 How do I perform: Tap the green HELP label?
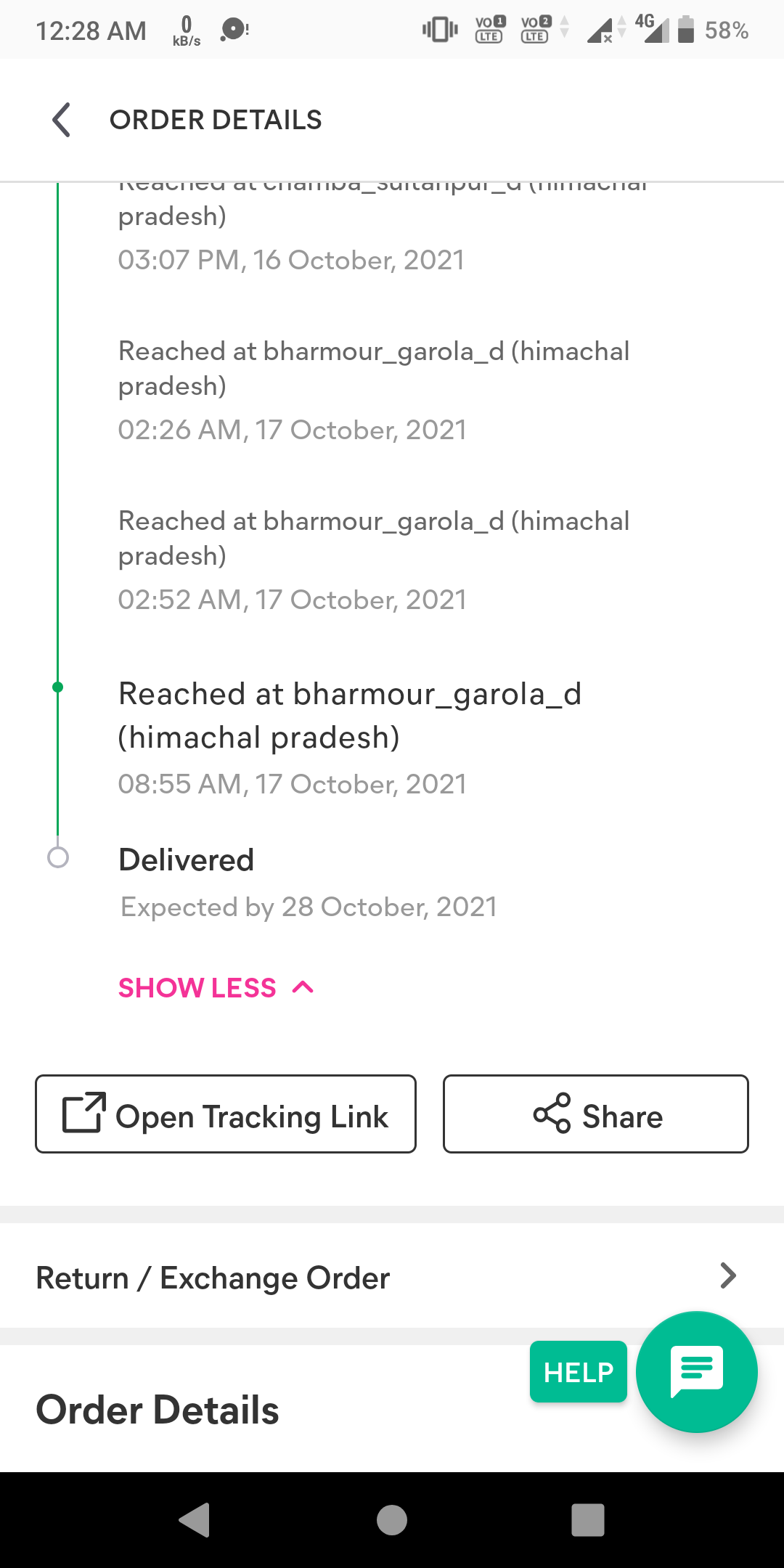point(579,1372)
